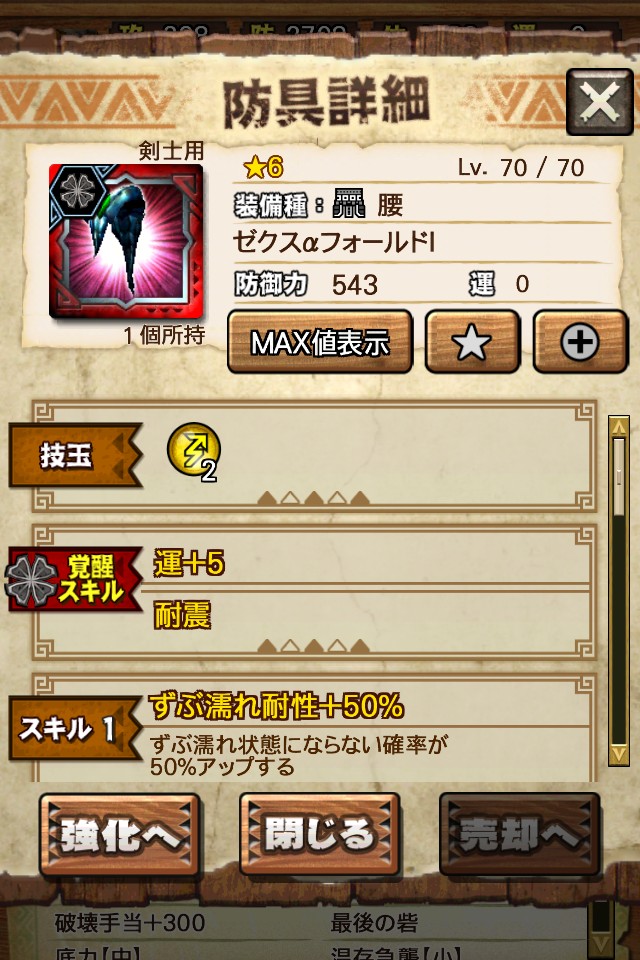Tap the 売却へ sell button
The width and height of the screenshot is (640, 960).
pos(520,835)
